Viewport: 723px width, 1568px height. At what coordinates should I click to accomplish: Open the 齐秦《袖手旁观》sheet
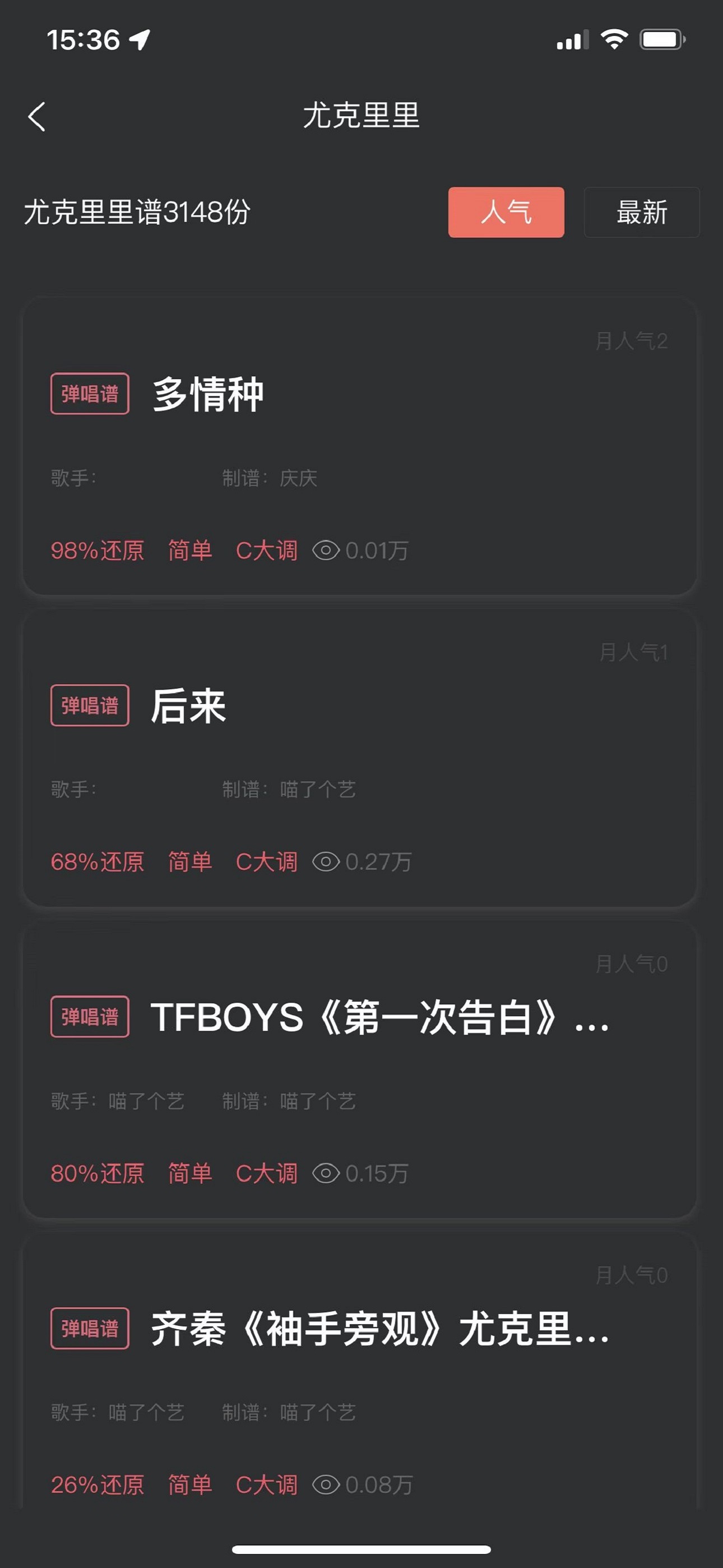[378, 1330]
